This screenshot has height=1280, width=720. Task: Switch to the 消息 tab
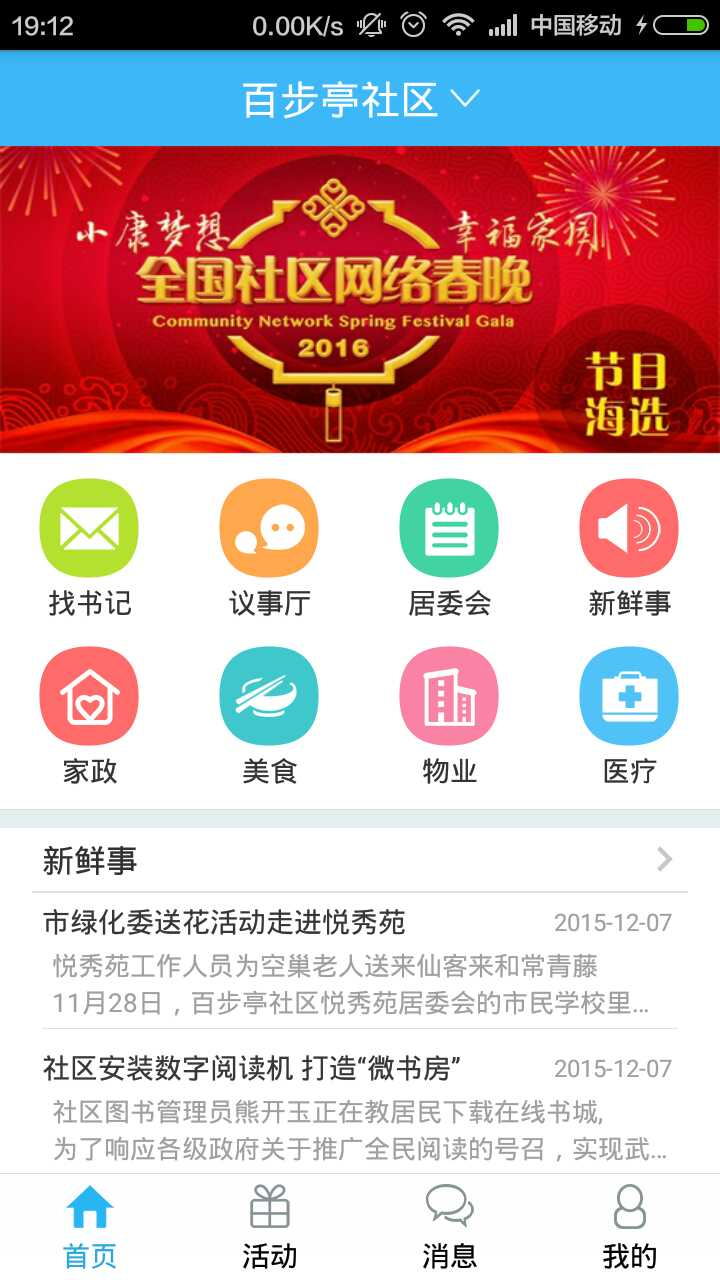tap(450, 1226)
